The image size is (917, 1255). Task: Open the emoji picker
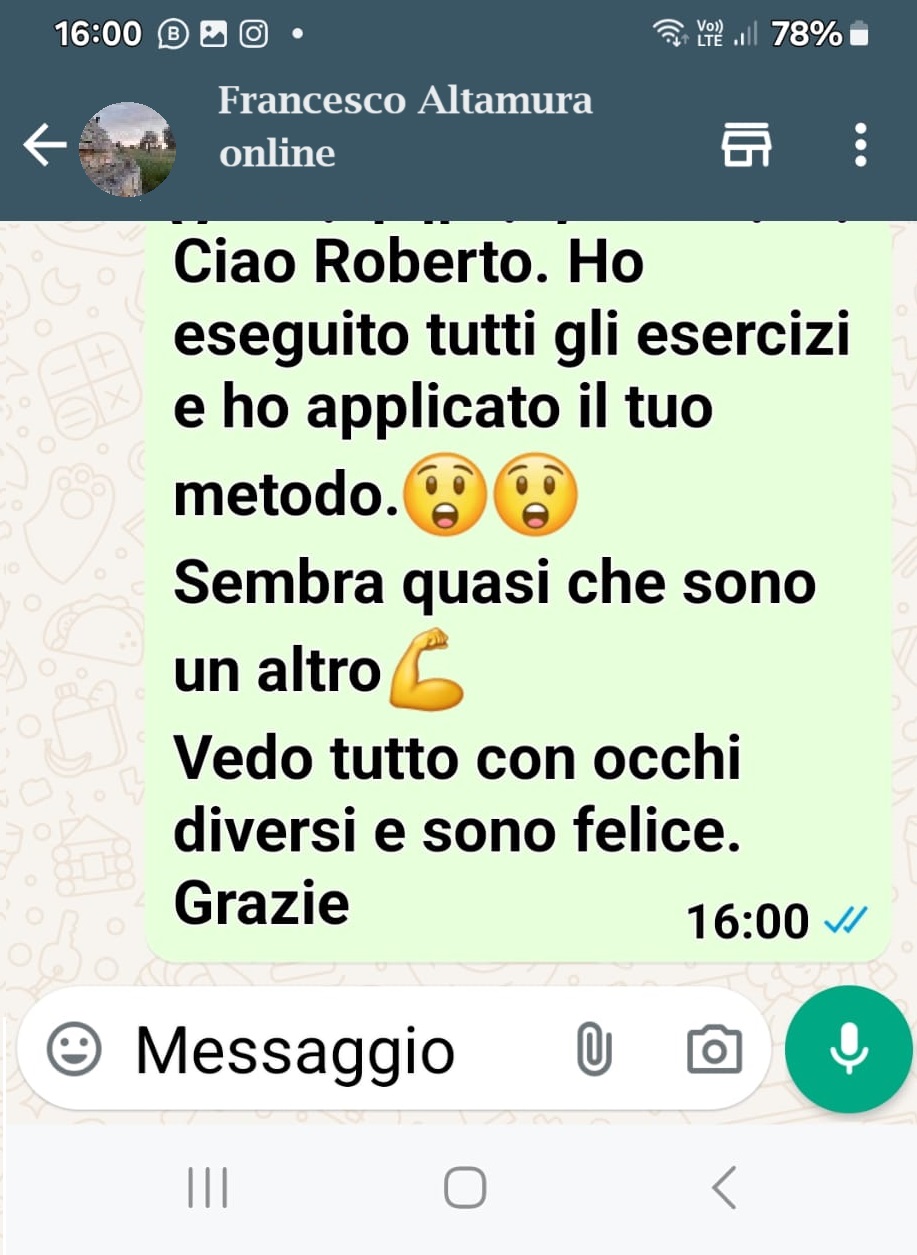click(x=75, y=1050)
